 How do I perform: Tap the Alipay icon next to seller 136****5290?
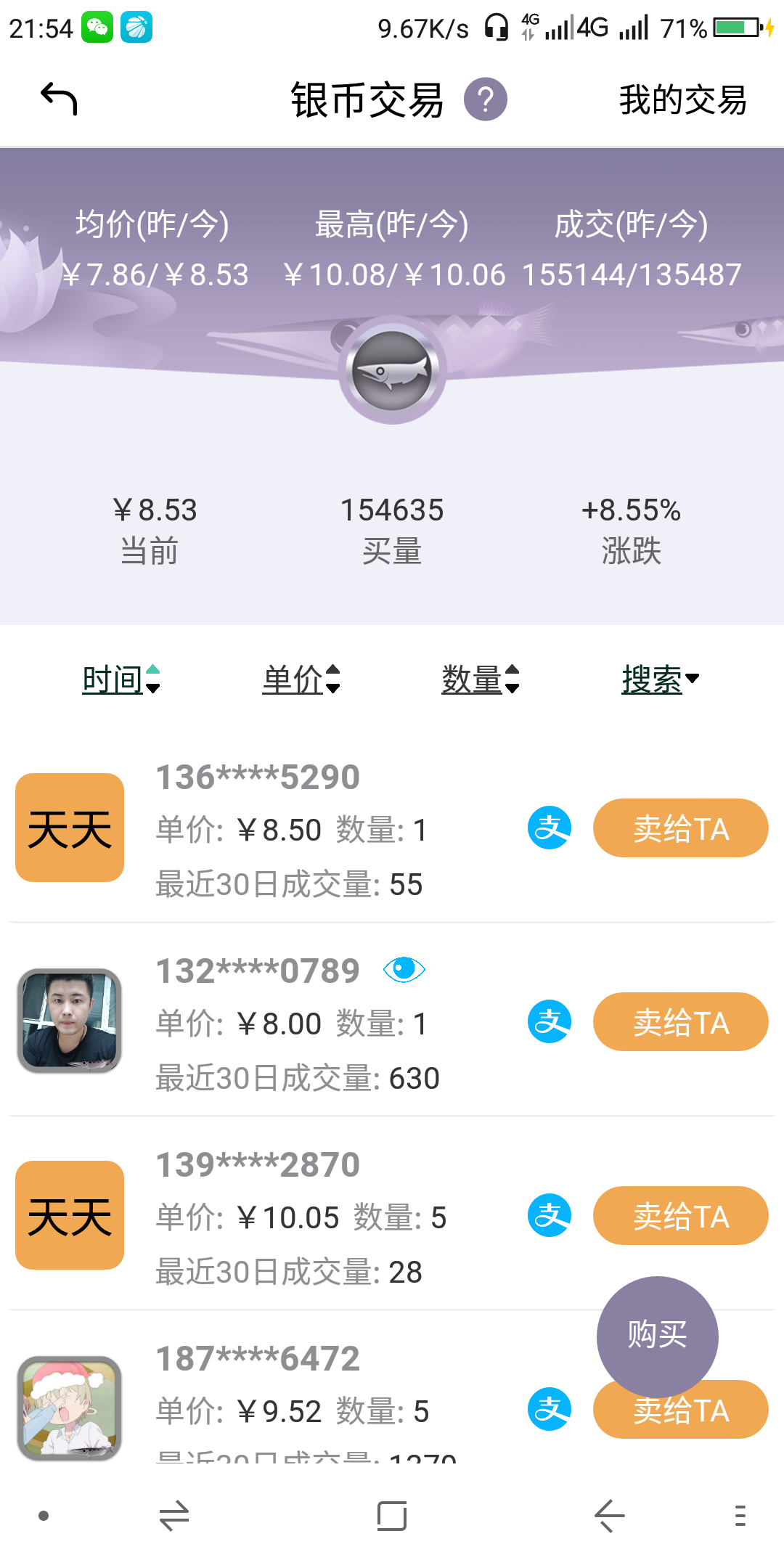550,828
